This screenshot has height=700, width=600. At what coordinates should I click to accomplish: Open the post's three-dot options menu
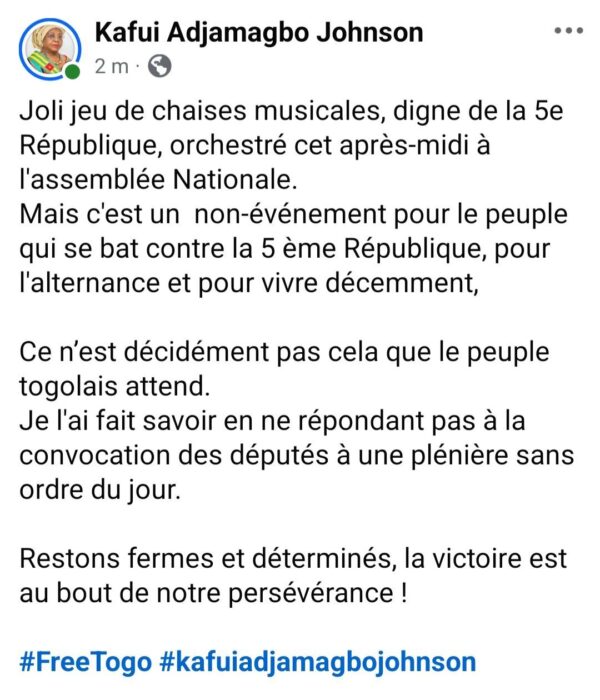coord(567,31)
